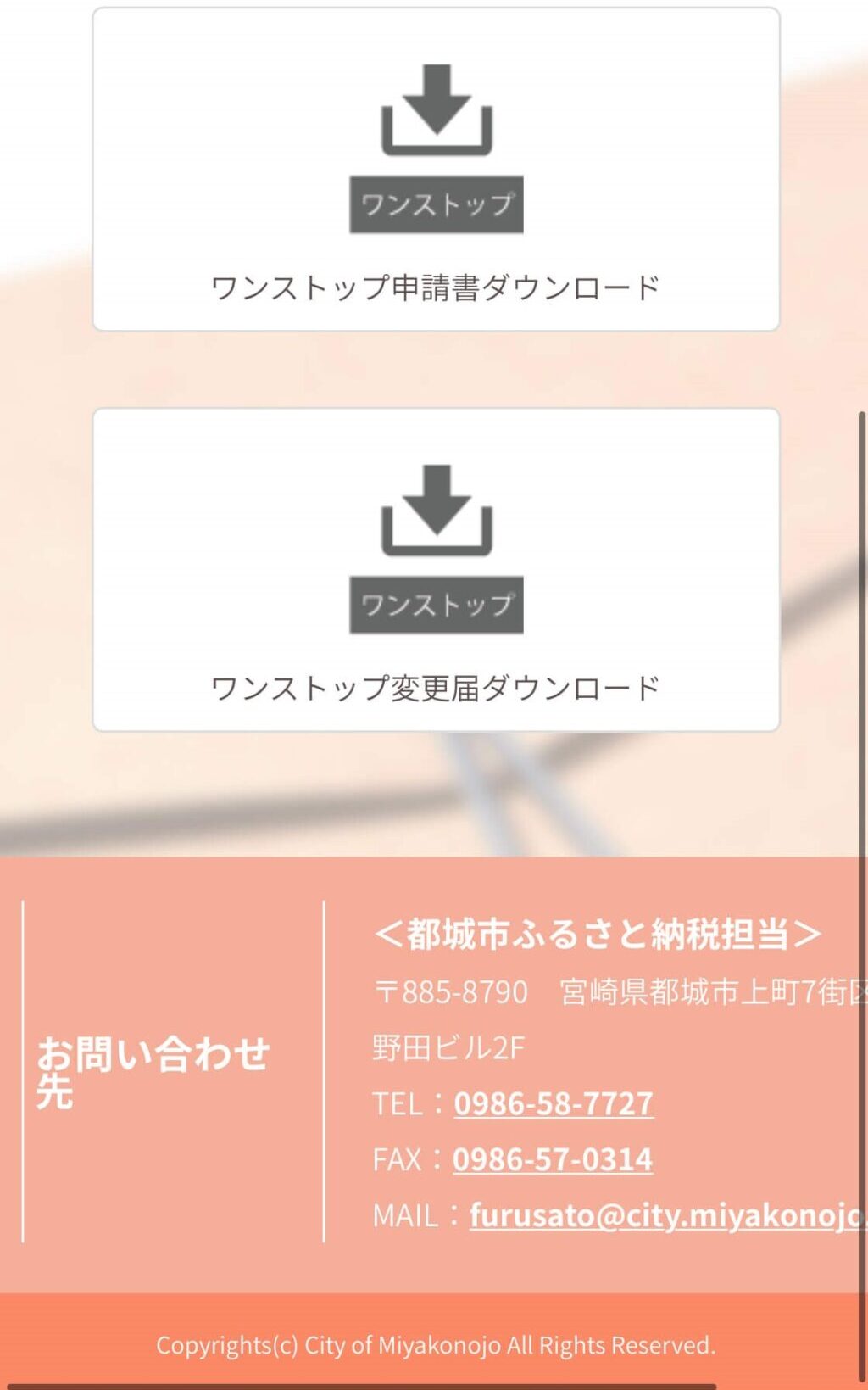
Task: Call the TEL number 0986-58-7727
Action: click(x=554, y=1103)
